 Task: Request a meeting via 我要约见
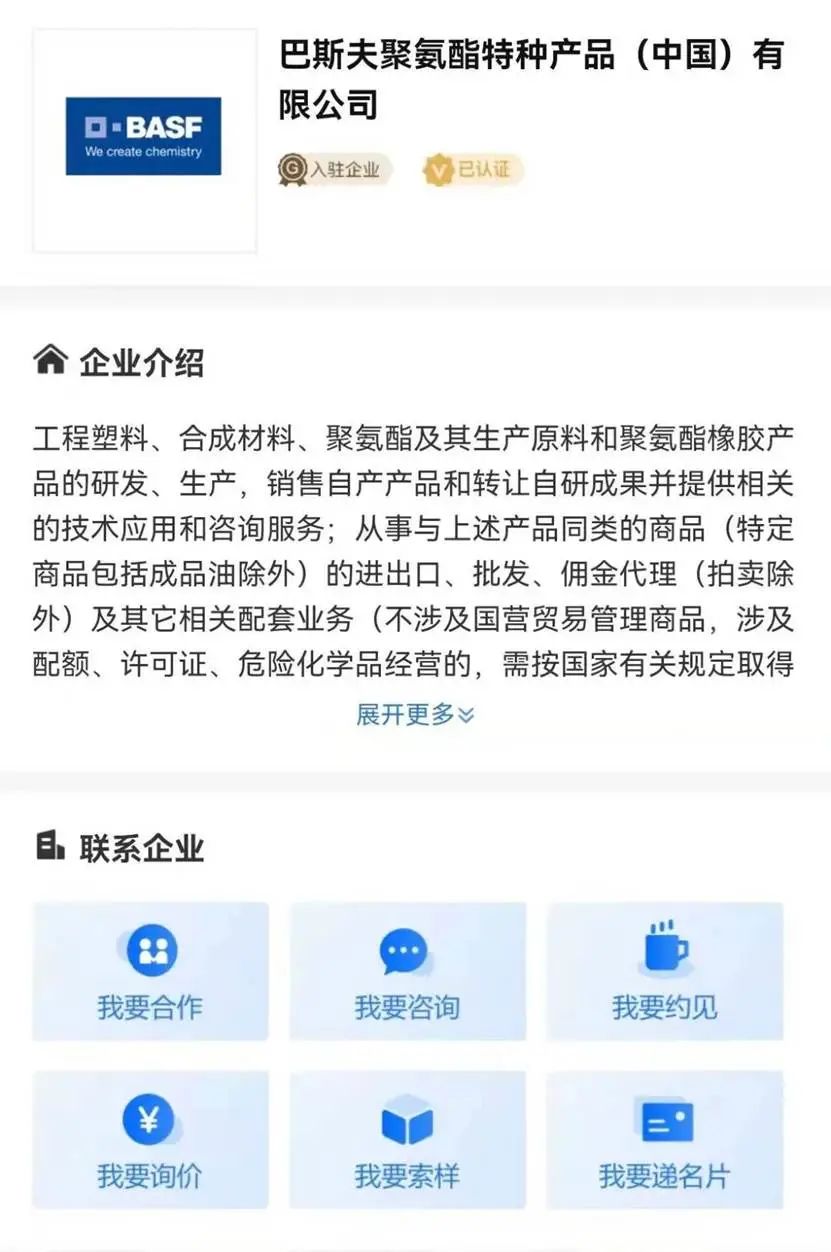(x=665, y=971)
